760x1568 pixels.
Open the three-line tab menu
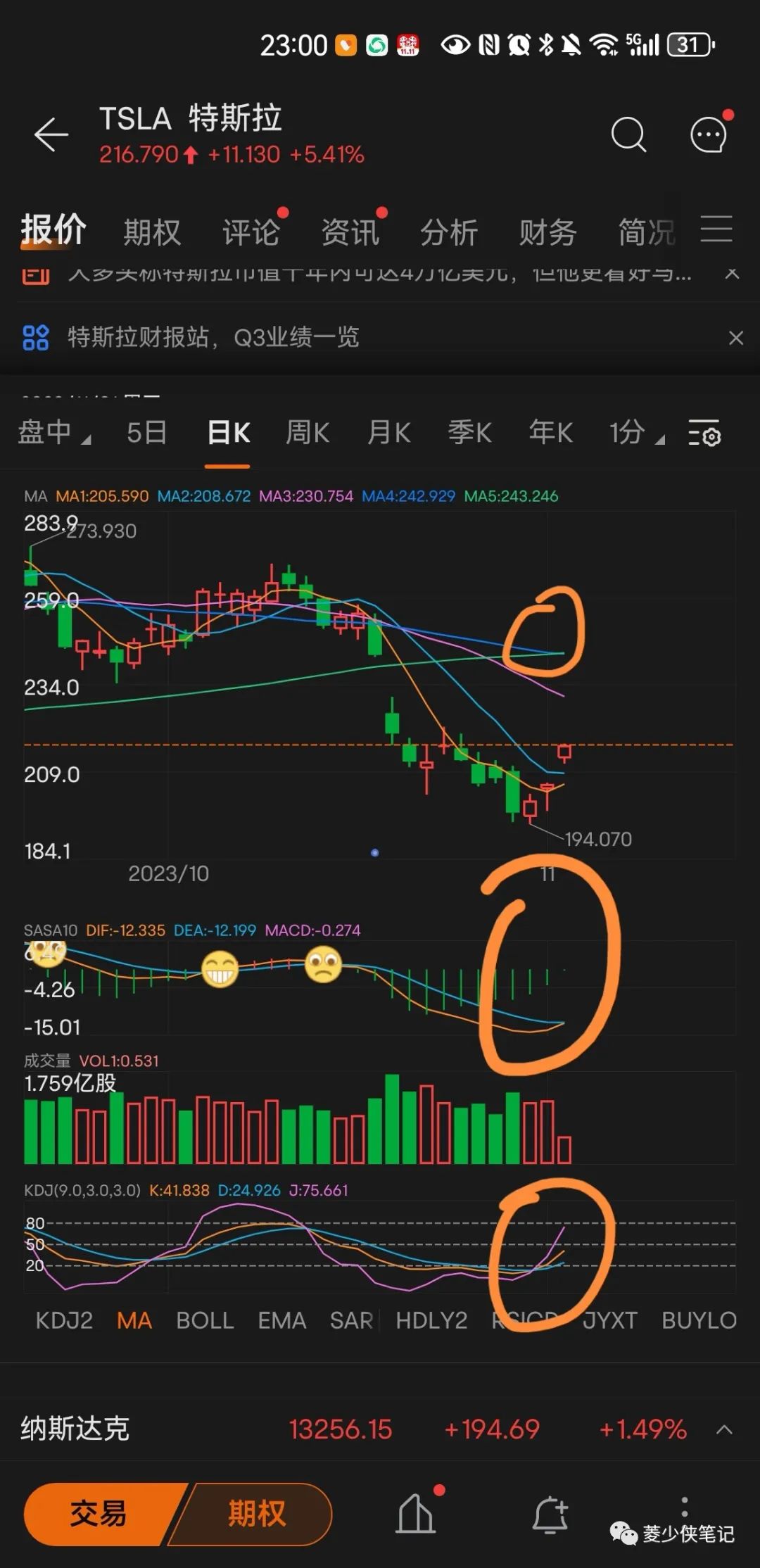pos(716,229)
